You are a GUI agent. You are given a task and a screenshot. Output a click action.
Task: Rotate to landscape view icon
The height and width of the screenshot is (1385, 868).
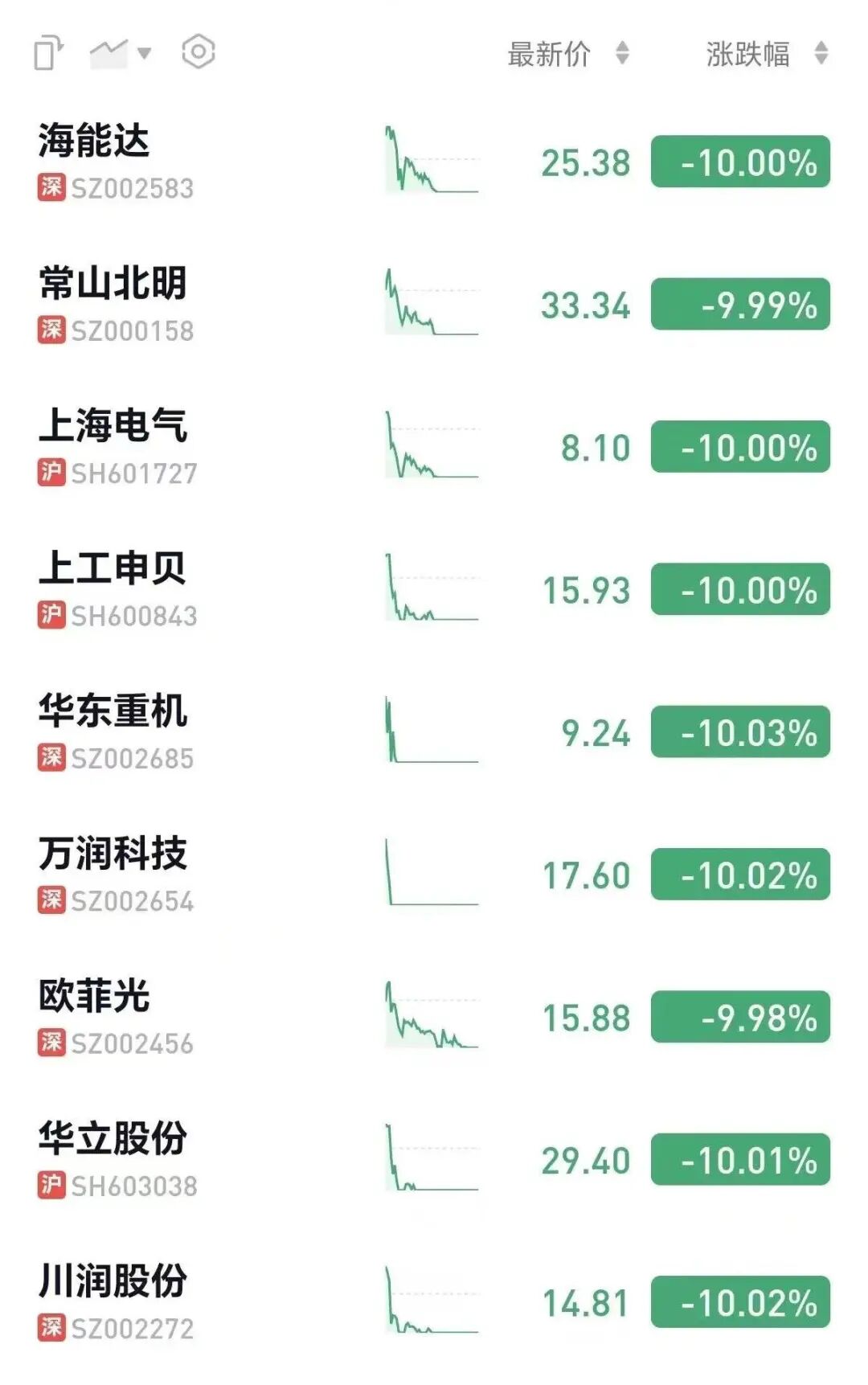click(49, 54)
